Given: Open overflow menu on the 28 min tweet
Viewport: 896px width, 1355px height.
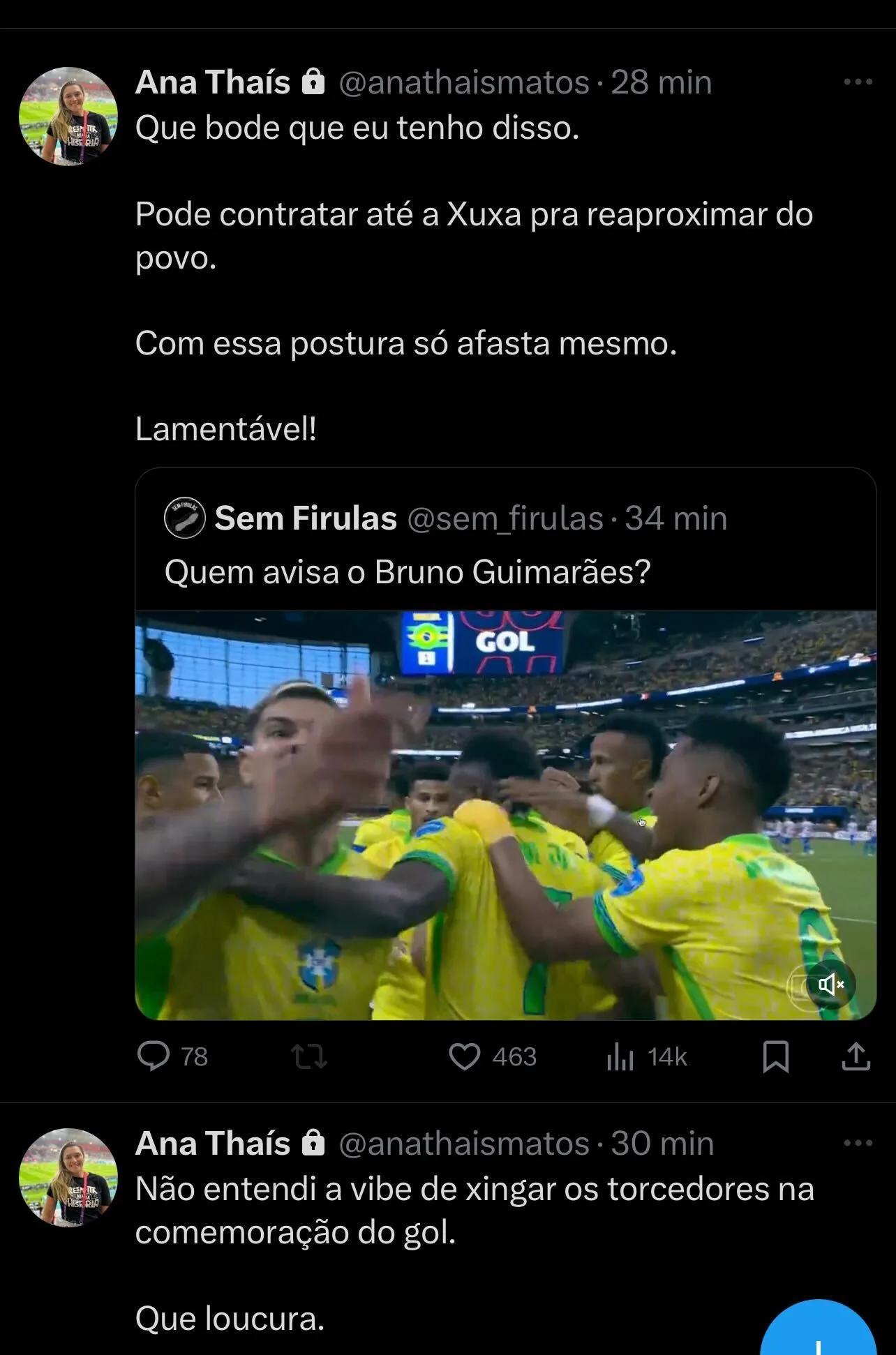Looking at the screenshot, I should coord(858,82).
